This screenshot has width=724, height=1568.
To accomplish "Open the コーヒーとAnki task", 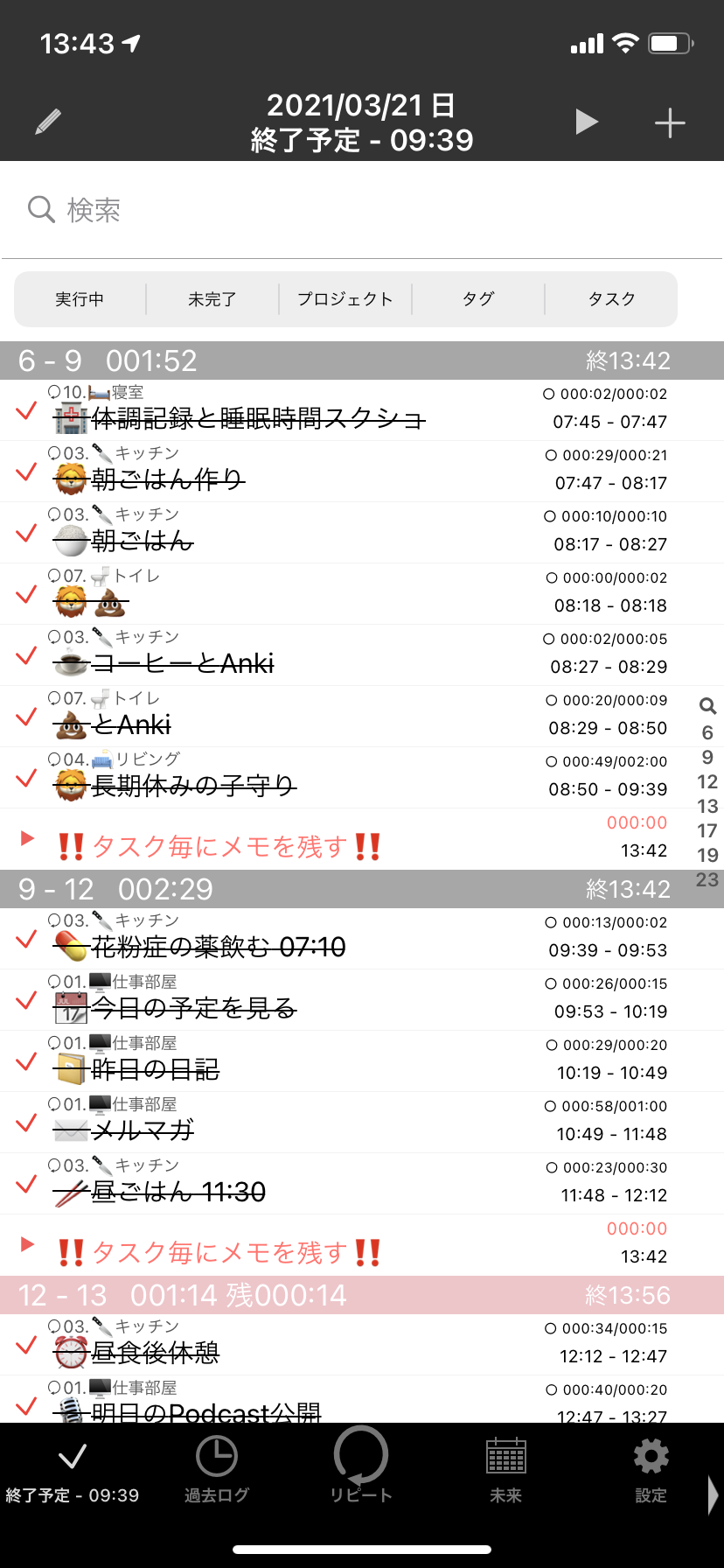I will coord(262,656).
